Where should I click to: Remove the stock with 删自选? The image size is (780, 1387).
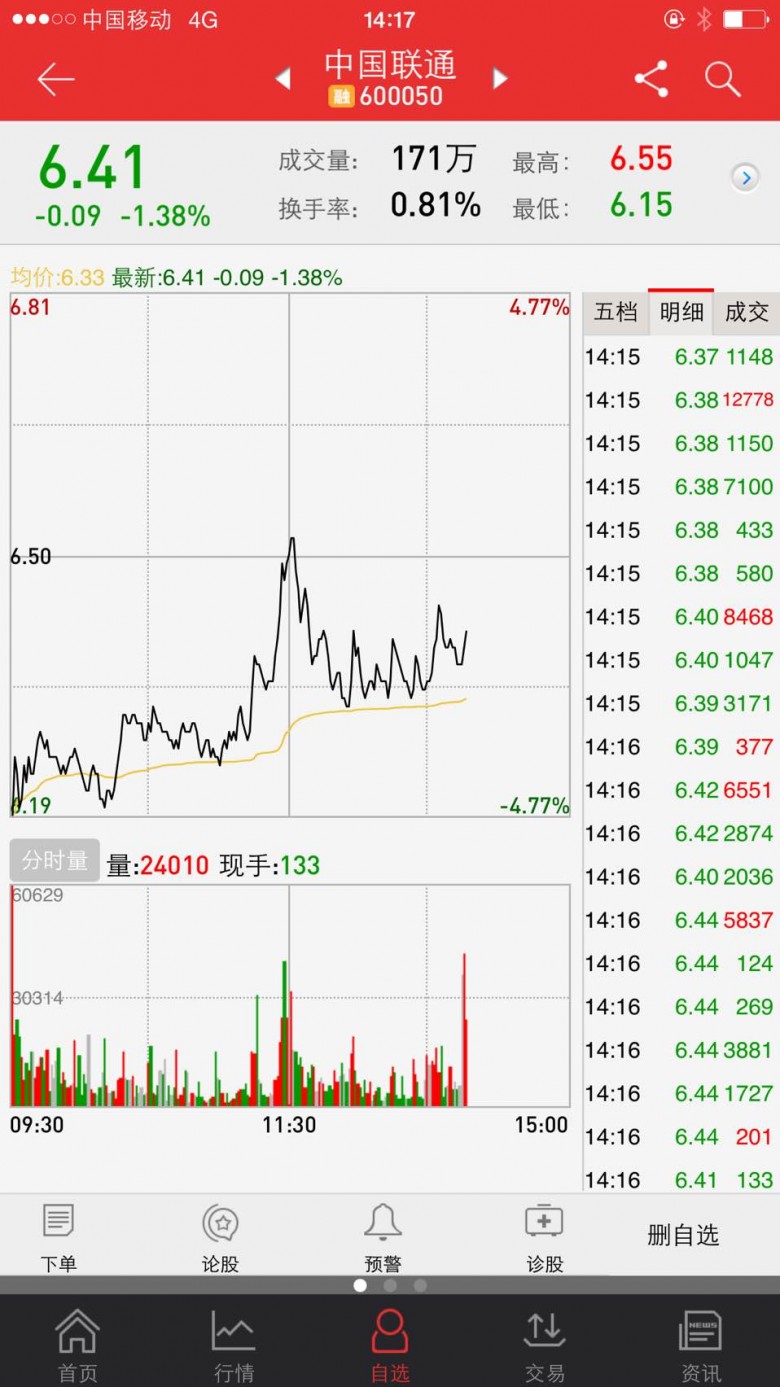click(683, 1235)
